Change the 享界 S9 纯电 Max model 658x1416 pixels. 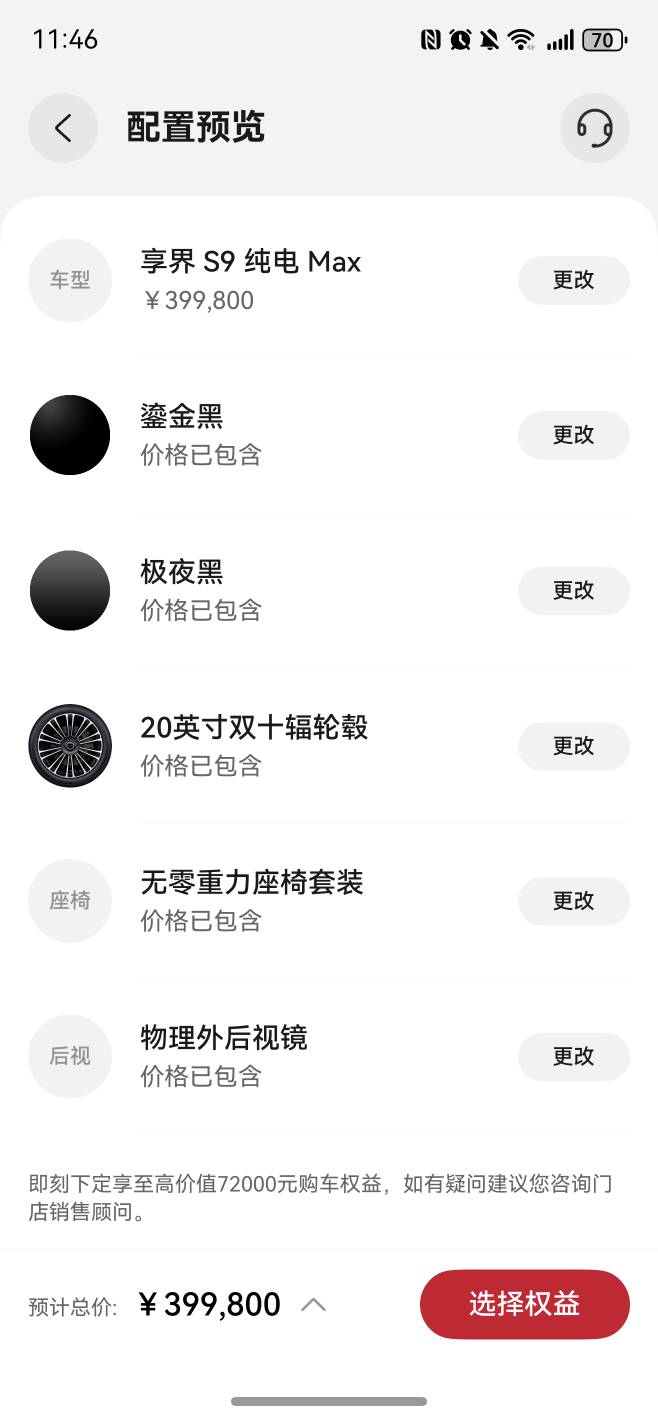[x=573, y=280]
